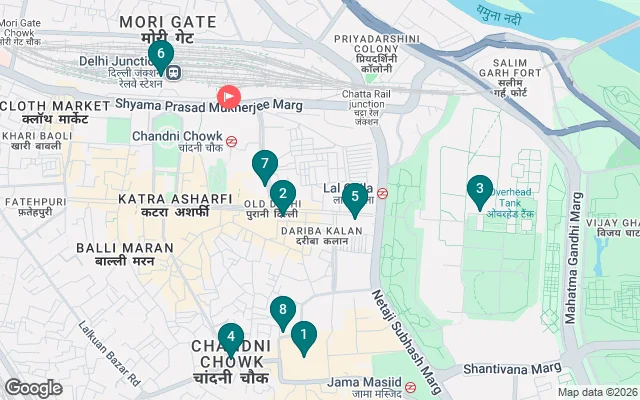Open map marker number 2
Image resolution: width=640 pixels, height=400 pixels.
[x=282, y=194]
